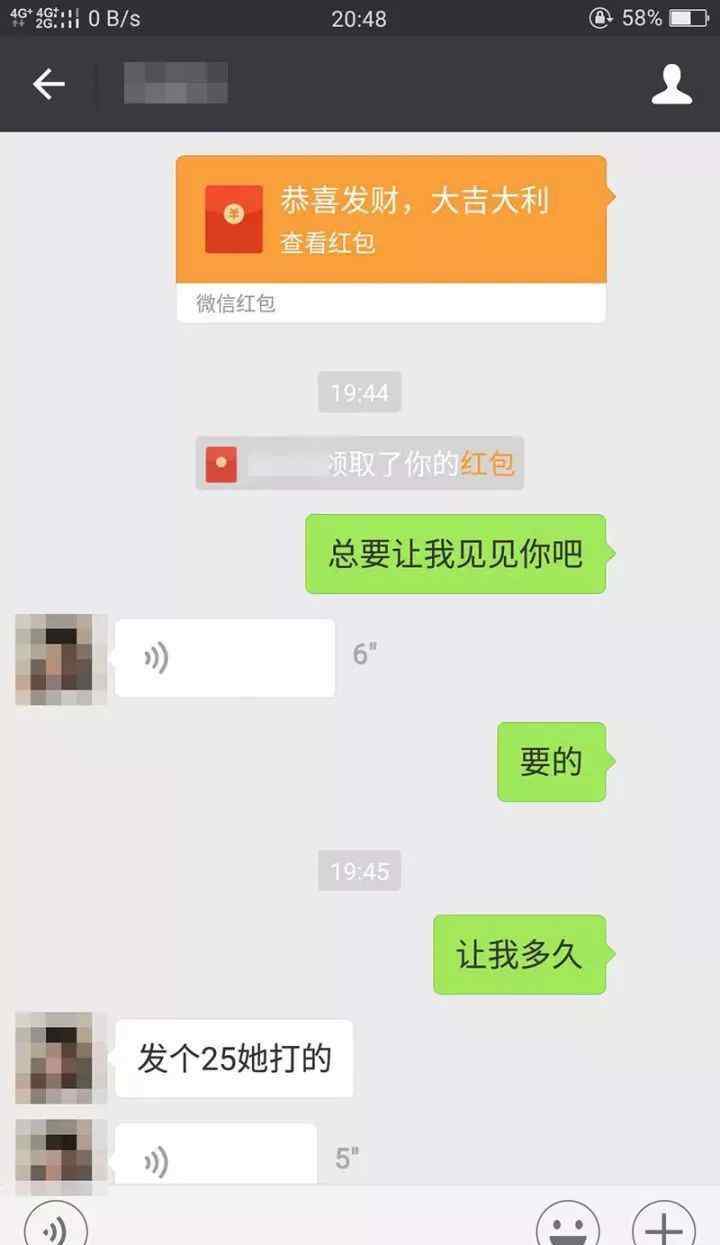Switch to voice input with the speaker button
720x1245 pixels.
[x=55, y=1225]
